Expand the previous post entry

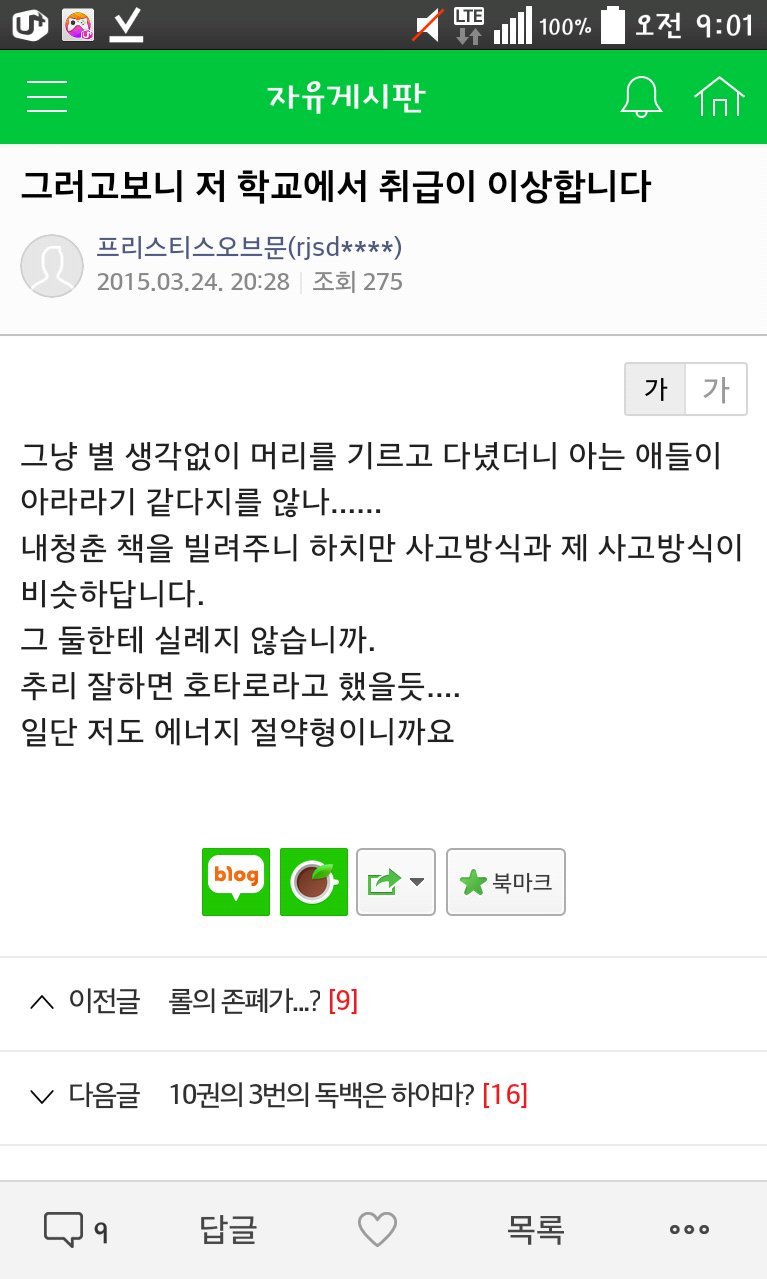pos(41,1000)
